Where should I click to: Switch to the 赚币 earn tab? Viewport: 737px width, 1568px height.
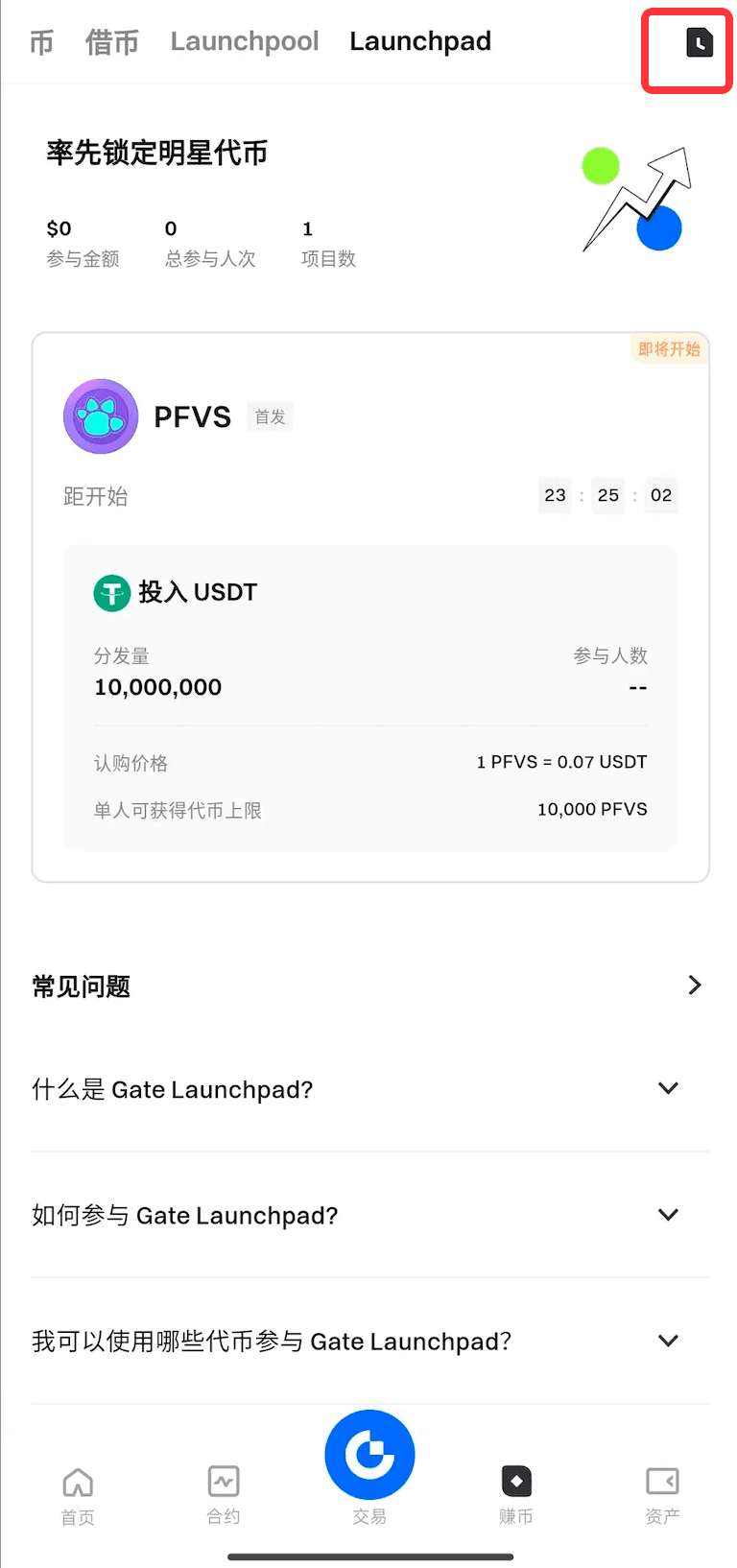(516, 1494)
